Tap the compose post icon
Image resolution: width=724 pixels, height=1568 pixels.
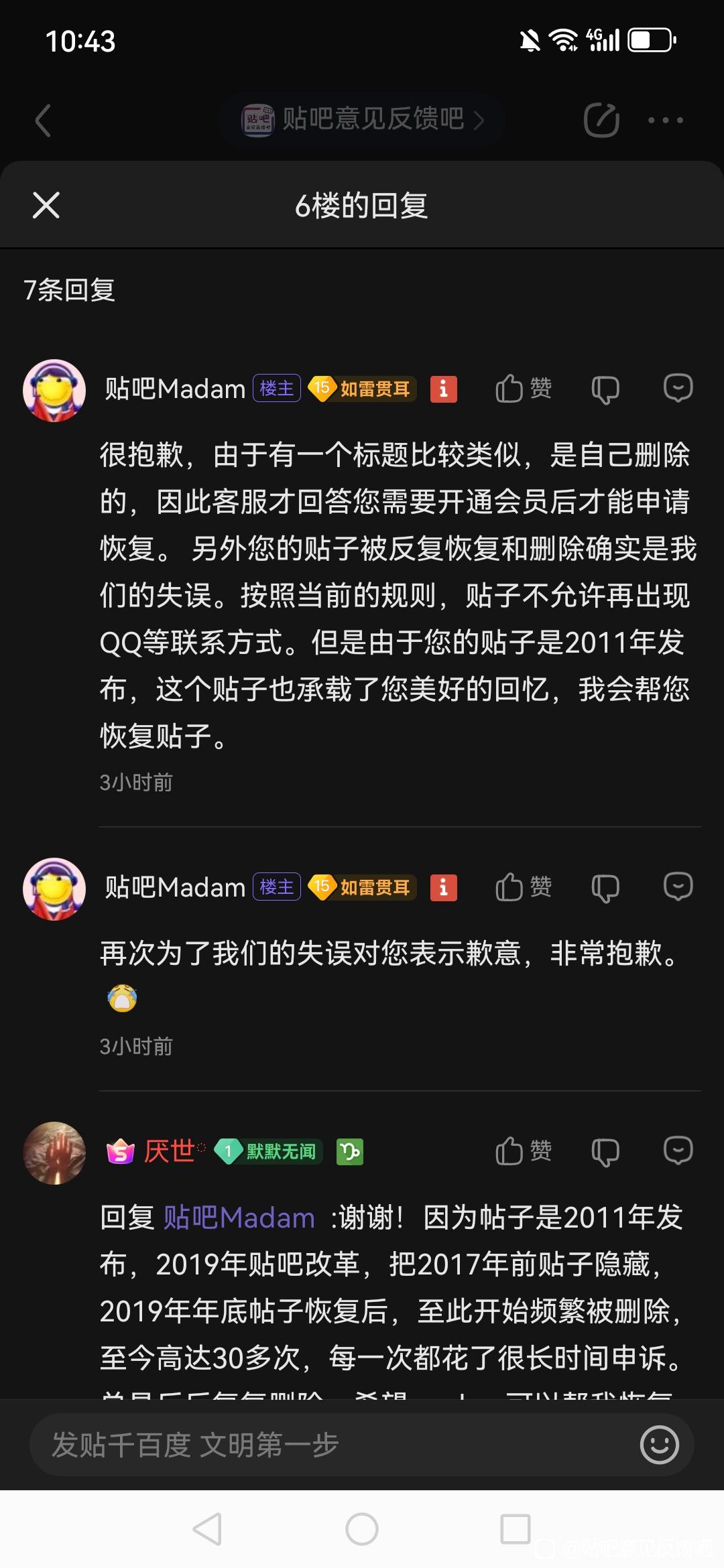(x=601, y=121)
